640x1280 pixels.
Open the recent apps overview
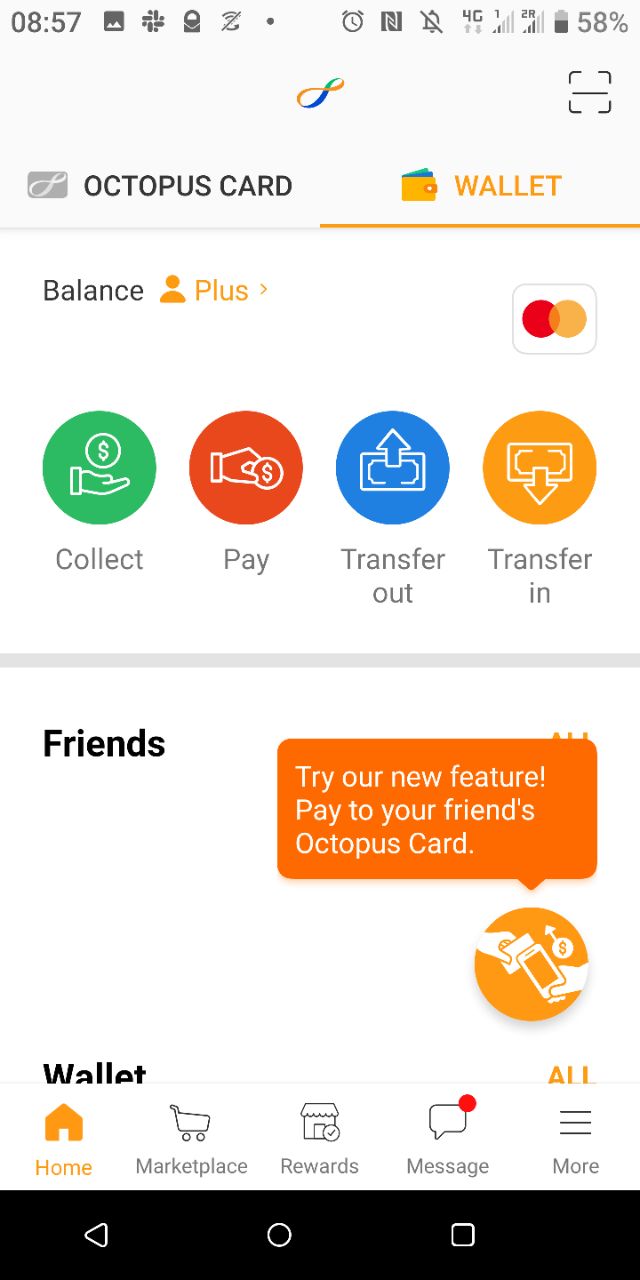coord(462,1235)
